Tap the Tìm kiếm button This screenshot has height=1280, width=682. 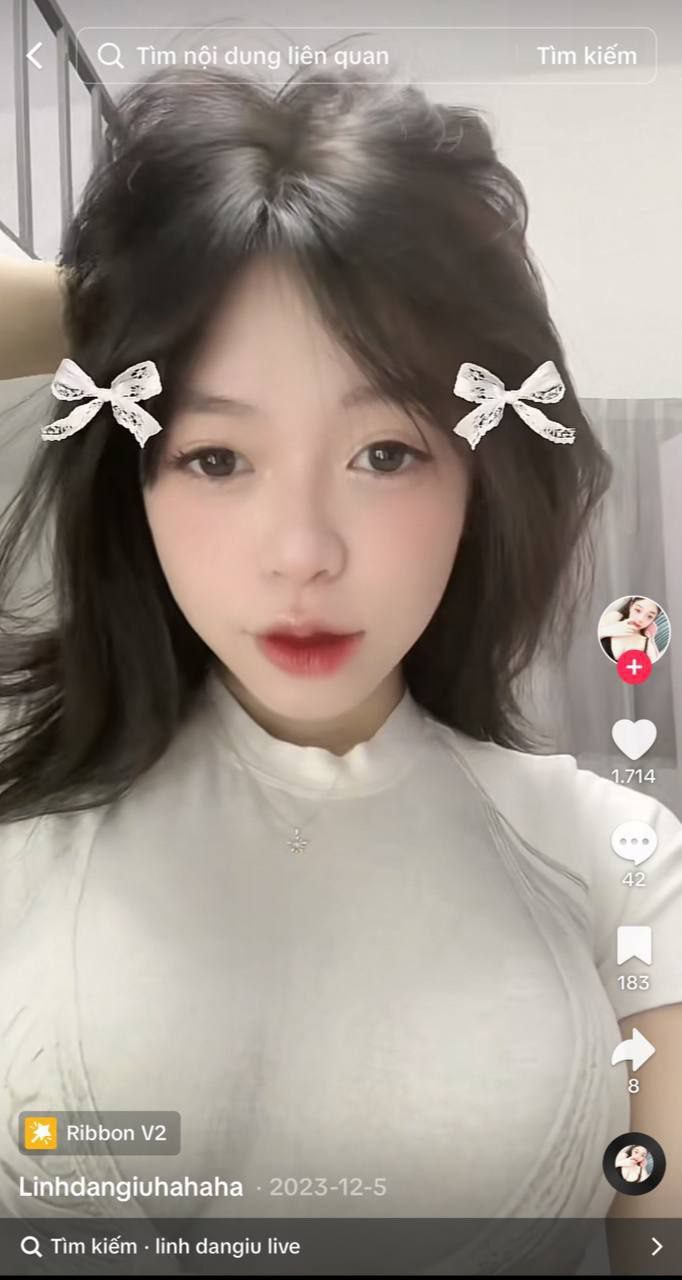coord(586,56)
